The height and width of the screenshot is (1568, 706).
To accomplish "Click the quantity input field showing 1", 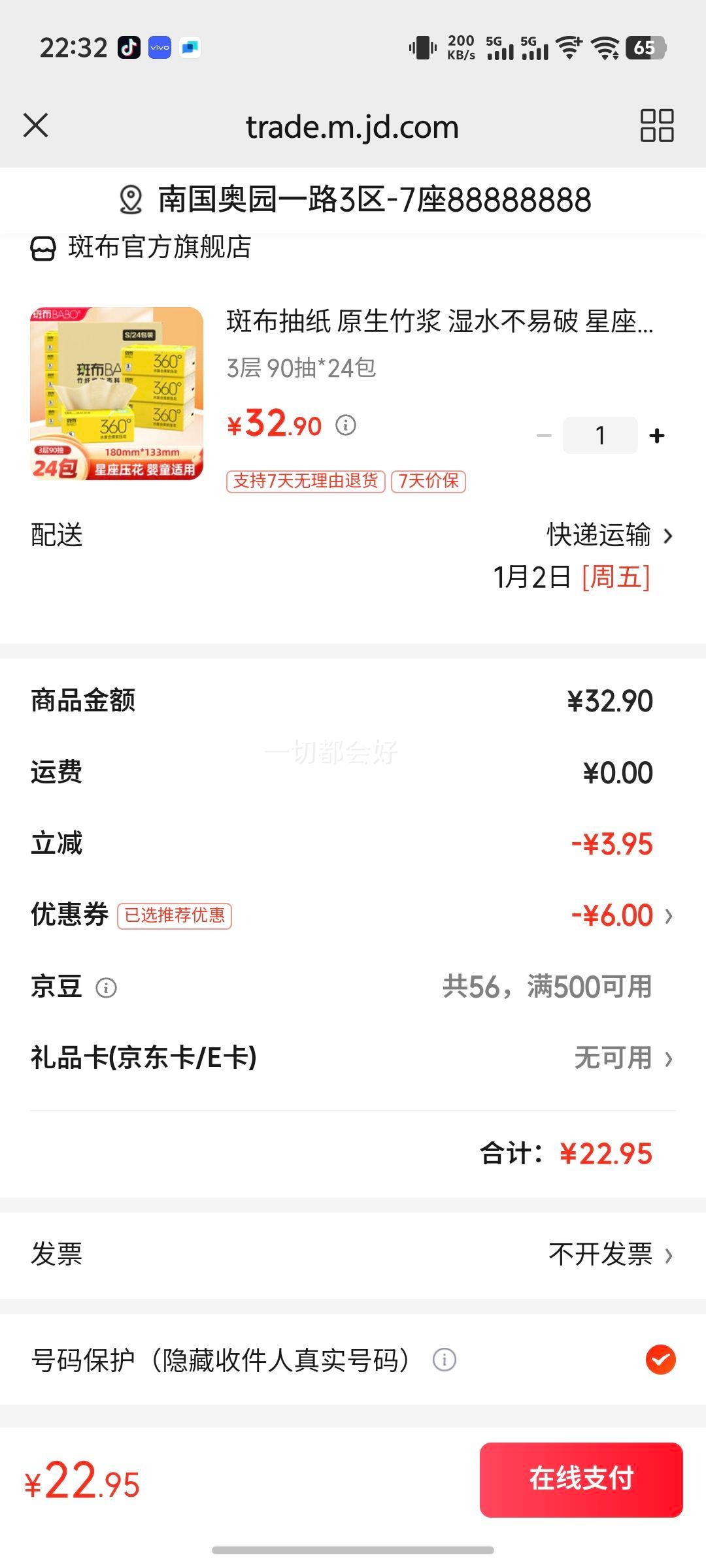I will click(x=599, y=434).
